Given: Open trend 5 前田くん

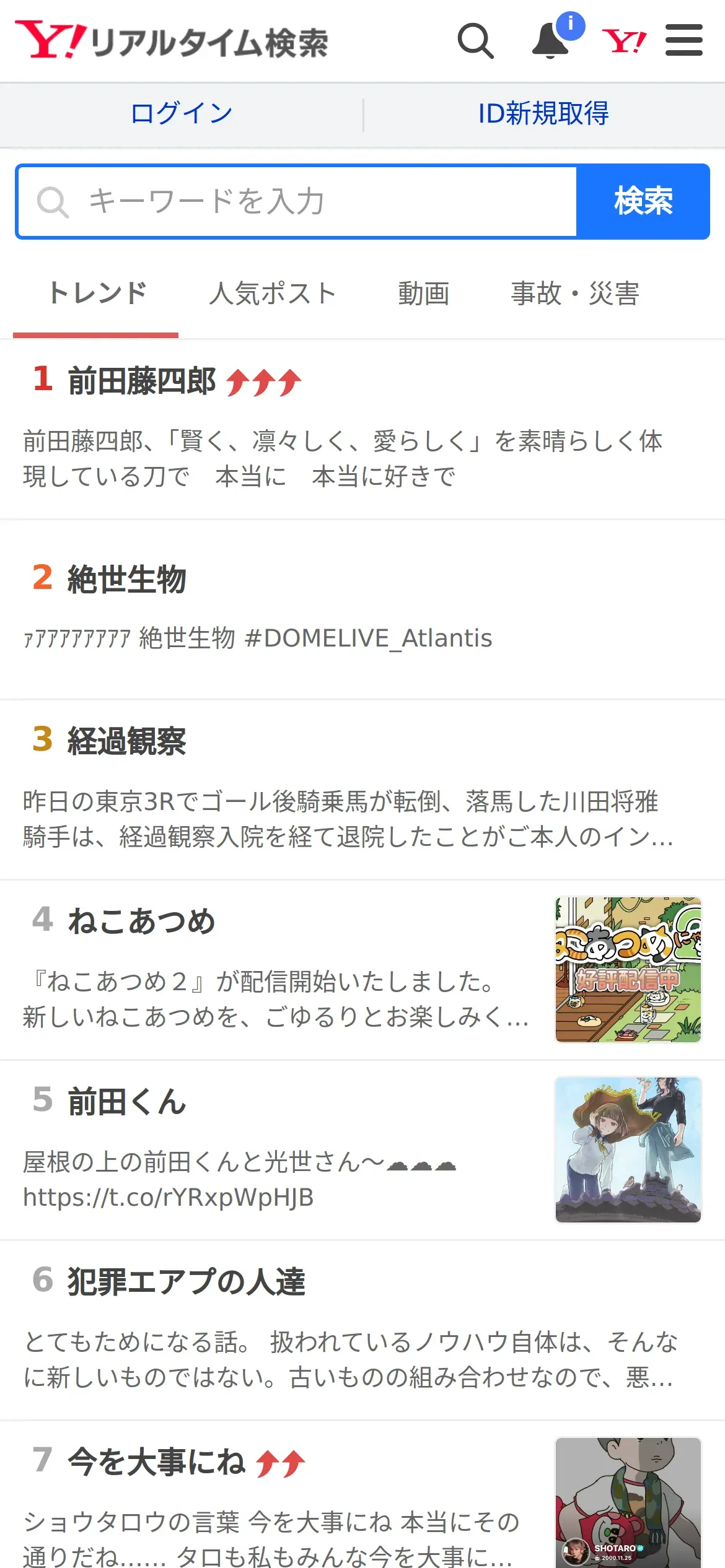Looking at the screenshot, I should 362,1151.
